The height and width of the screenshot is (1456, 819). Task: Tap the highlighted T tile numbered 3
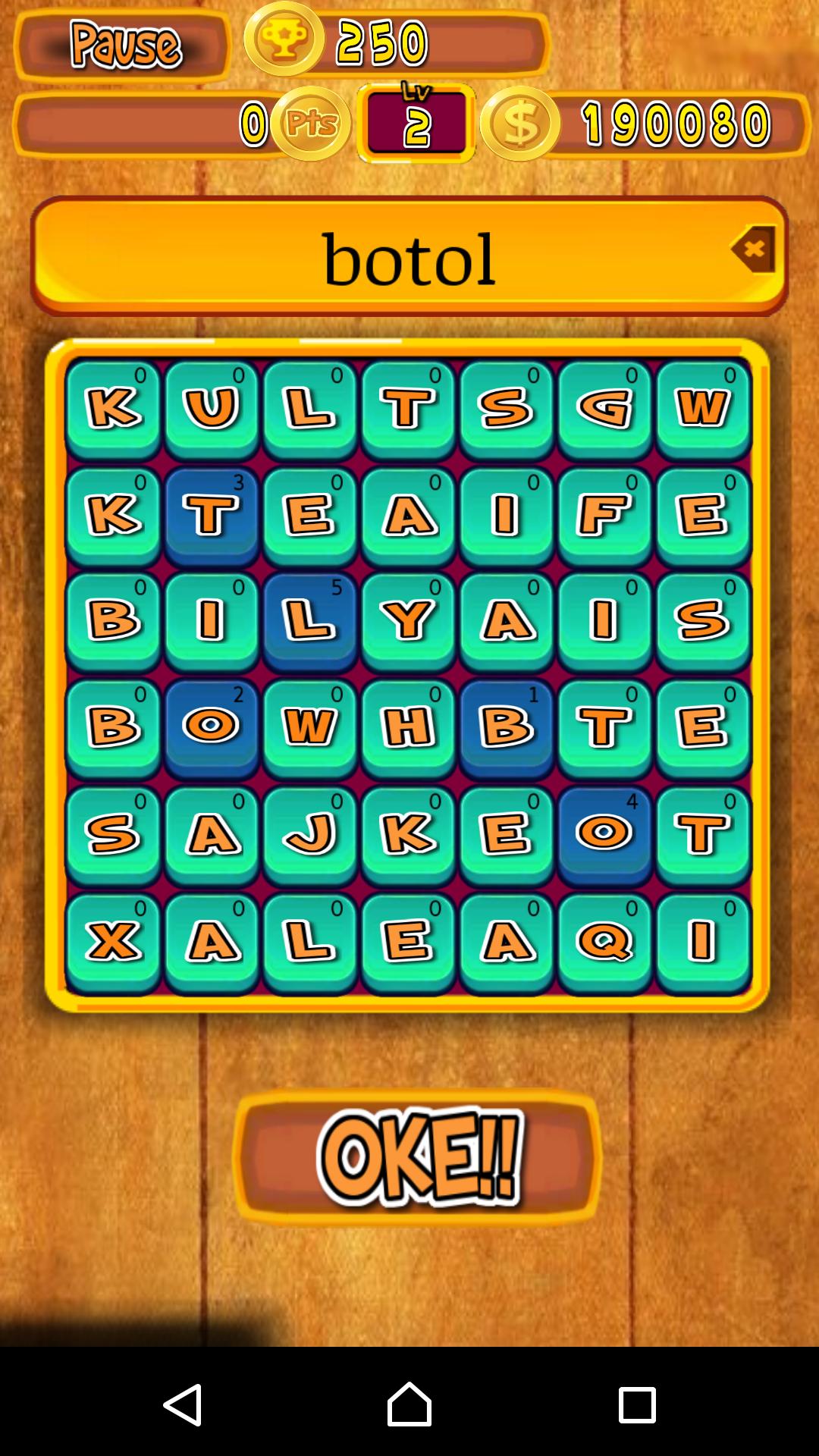coord(212,516)
